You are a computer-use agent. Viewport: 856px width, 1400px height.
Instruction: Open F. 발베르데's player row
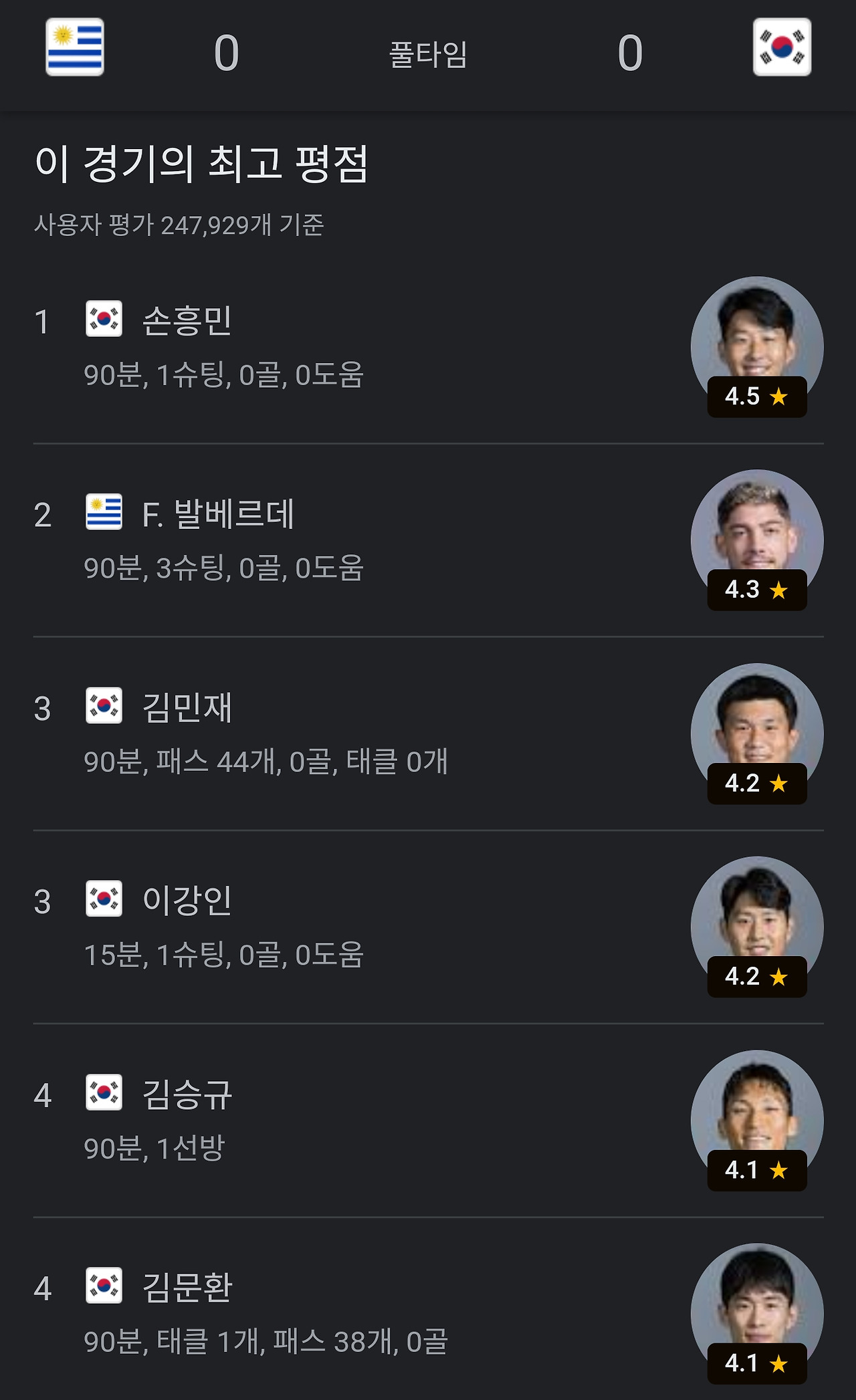[x=428, y=540]
